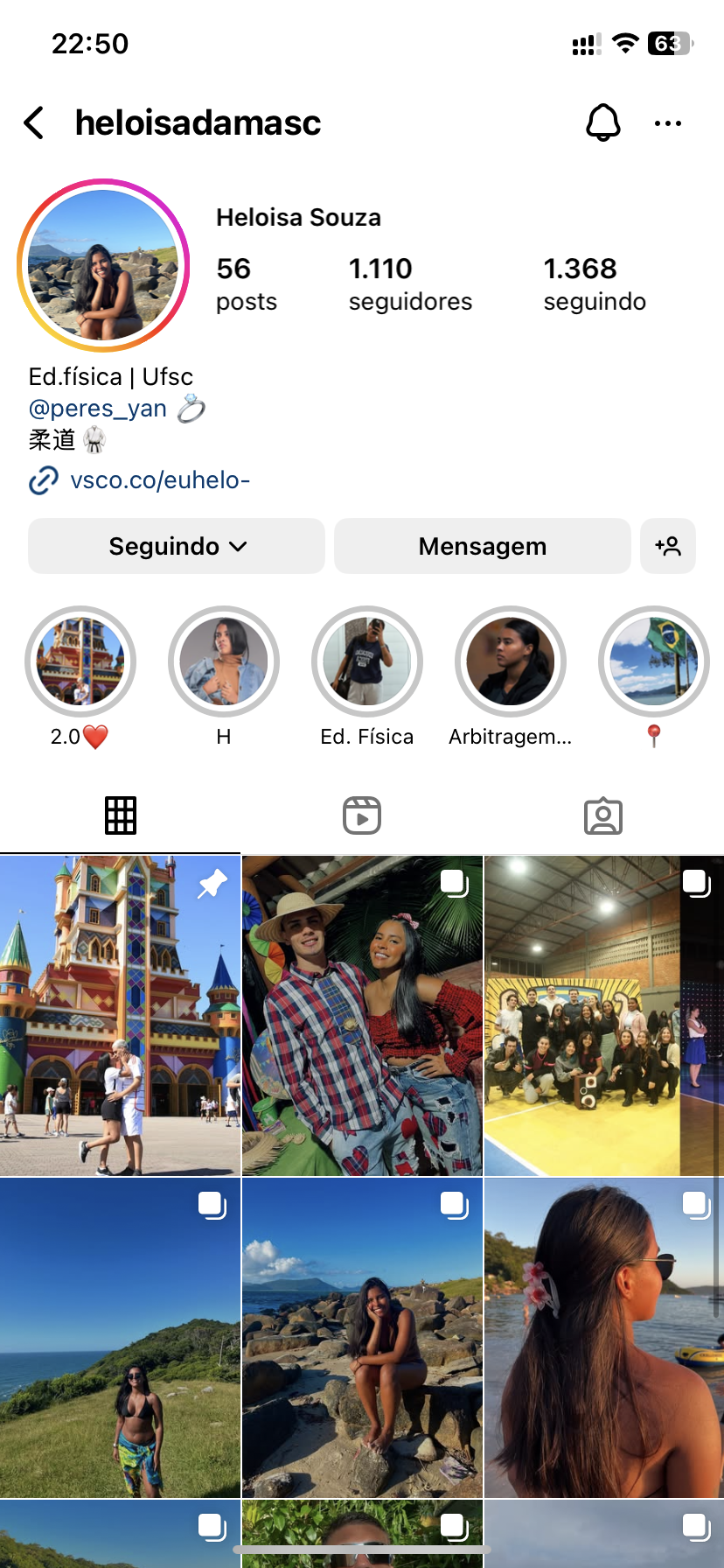This screenshot has height=1568, width=724.
Task: Open the 1.368 seguindo list
Action: [595, 283]
